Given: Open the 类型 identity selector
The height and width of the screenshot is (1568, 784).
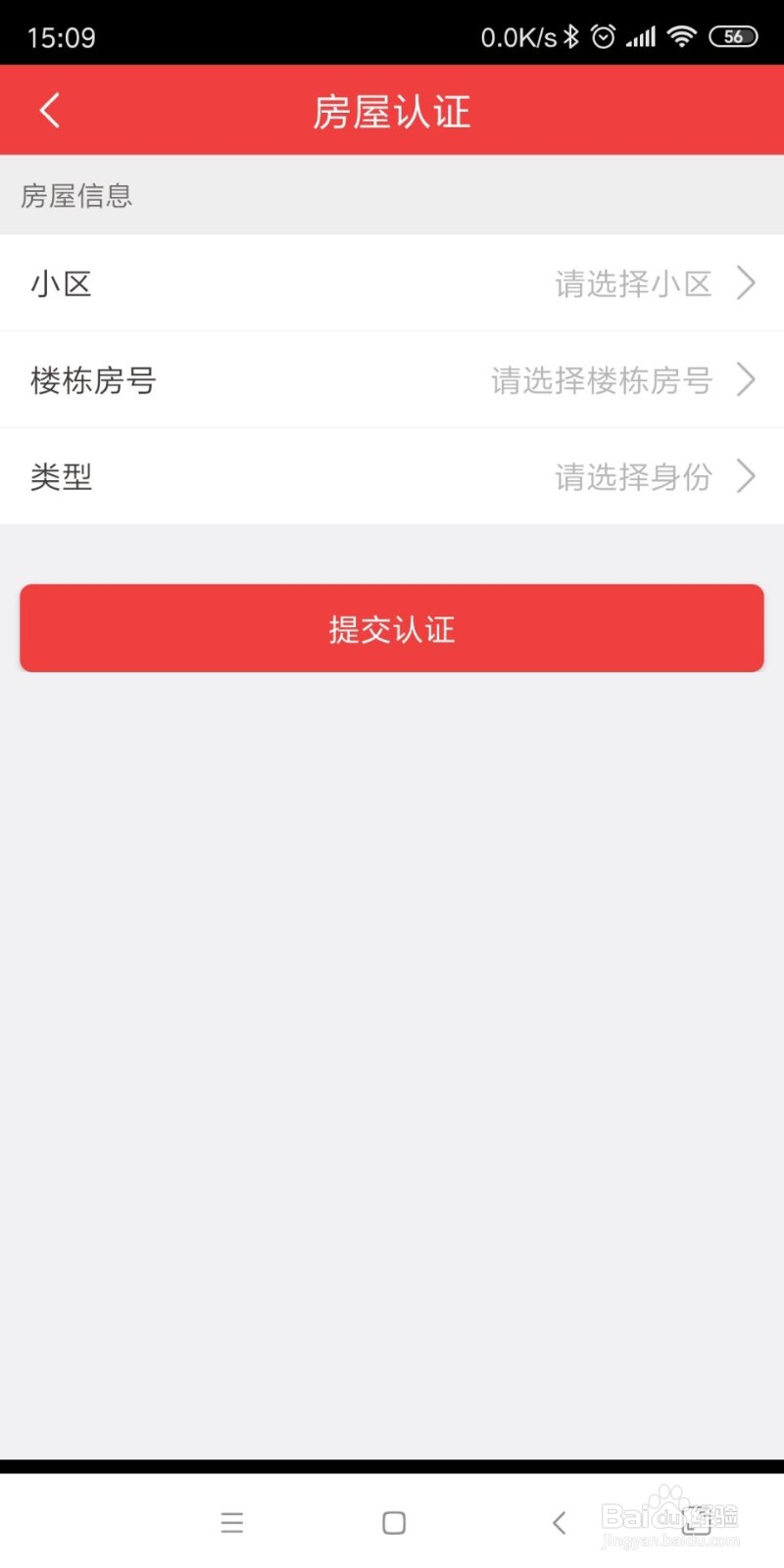Looking at the screenshot, I should tap(392, 477).
